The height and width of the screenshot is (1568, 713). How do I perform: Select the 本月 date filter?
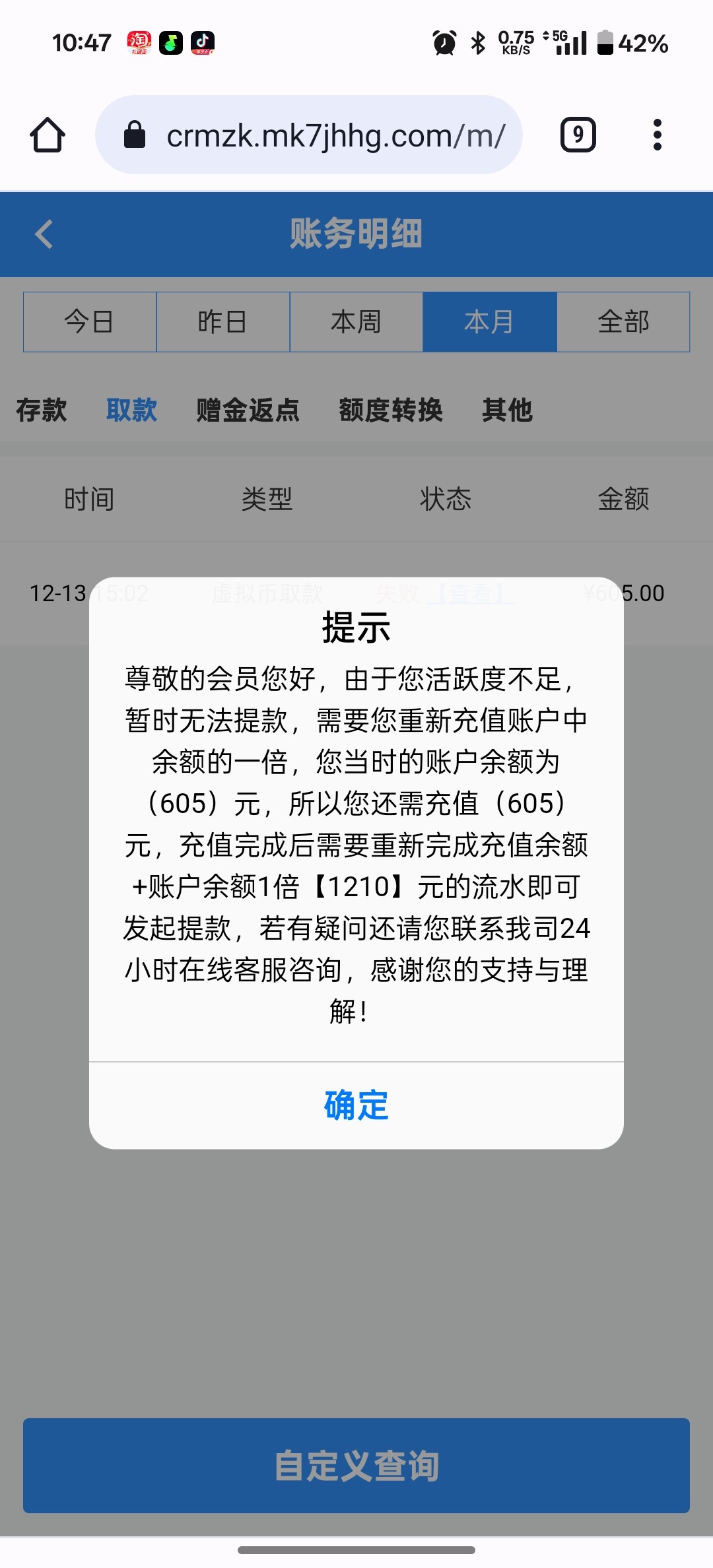[490, 322]
